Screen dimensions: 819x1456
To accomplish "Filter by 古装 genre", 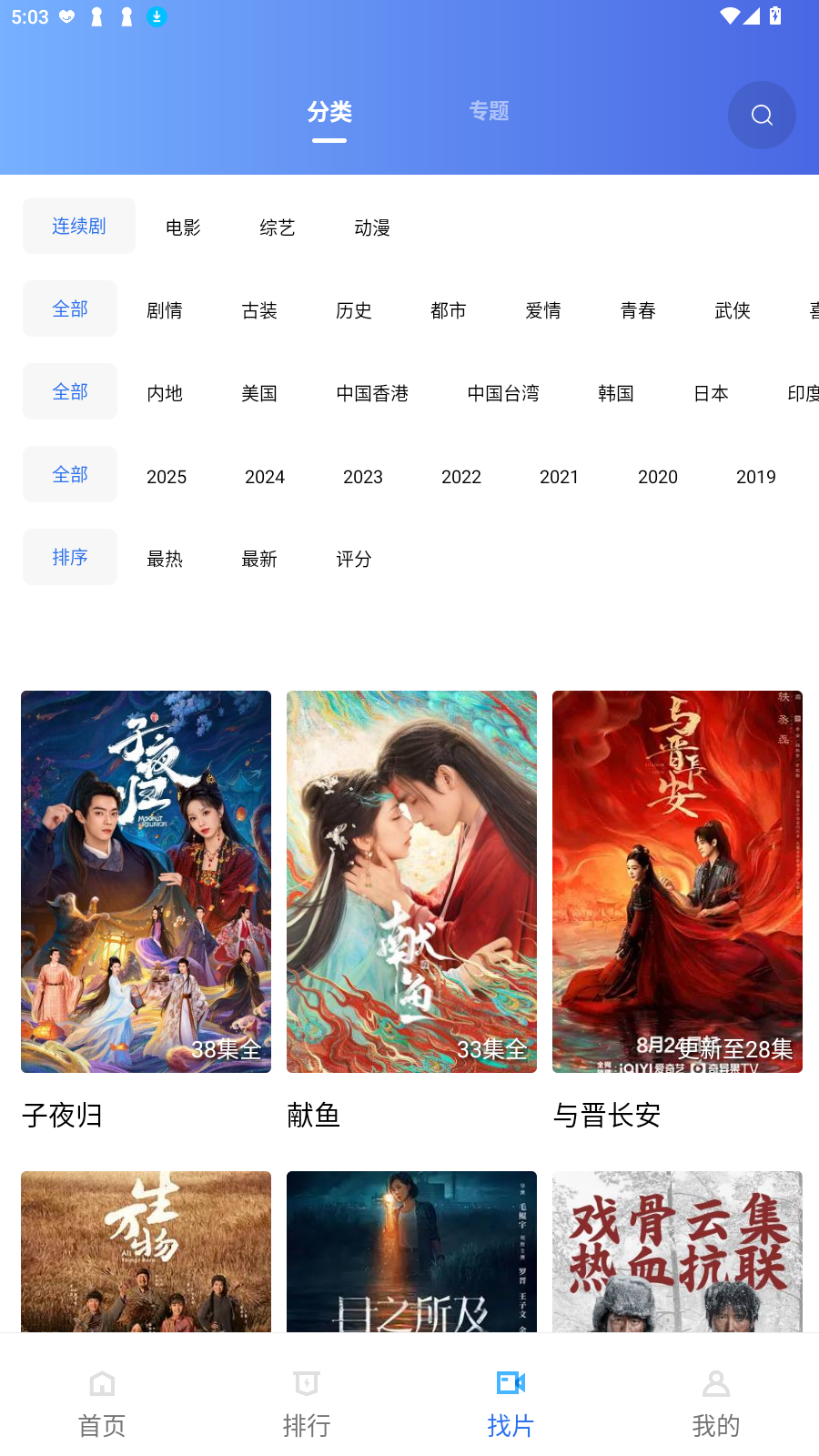I will point(259,310).
